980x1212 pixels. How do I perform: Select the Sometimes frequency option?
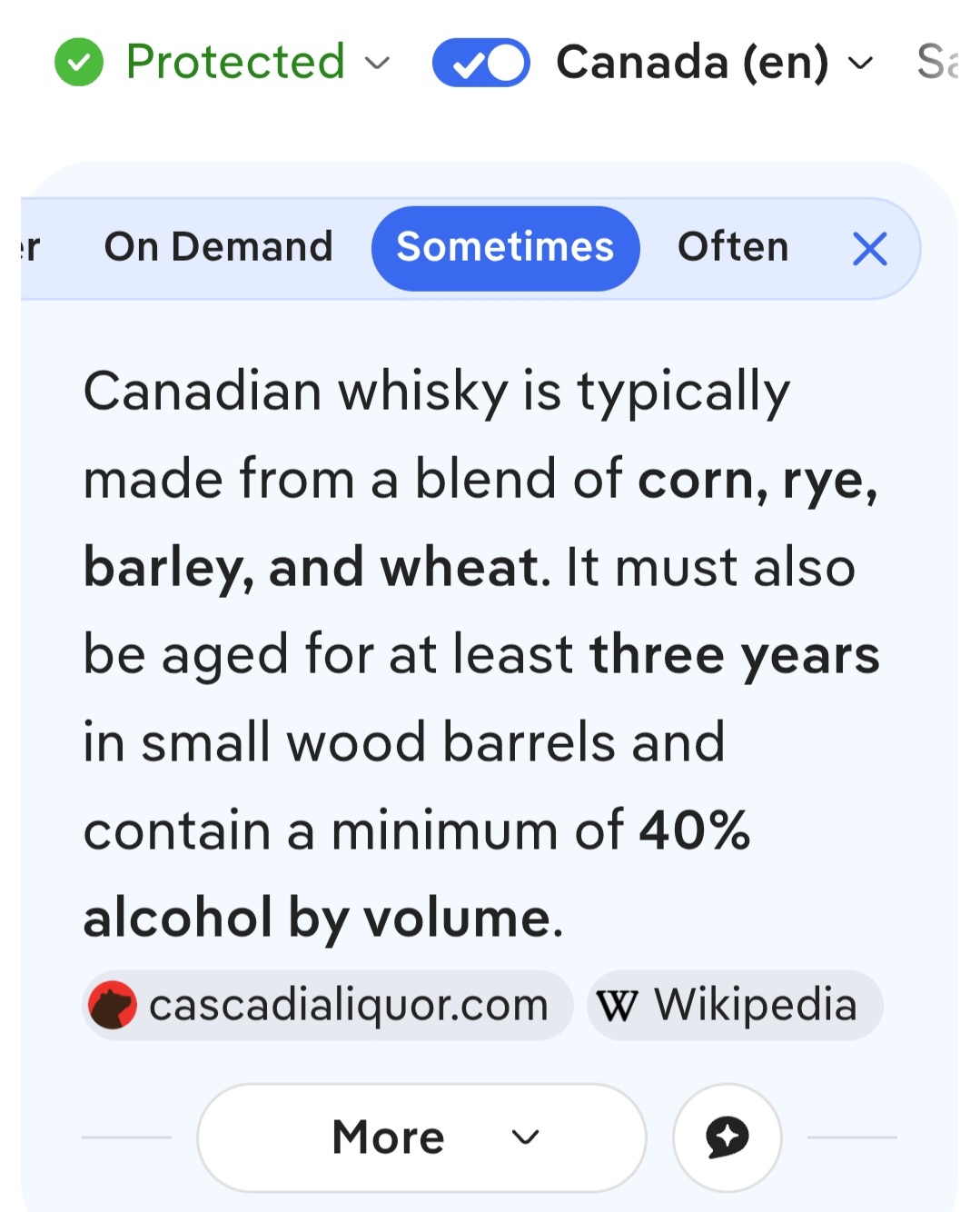point(505,248)
